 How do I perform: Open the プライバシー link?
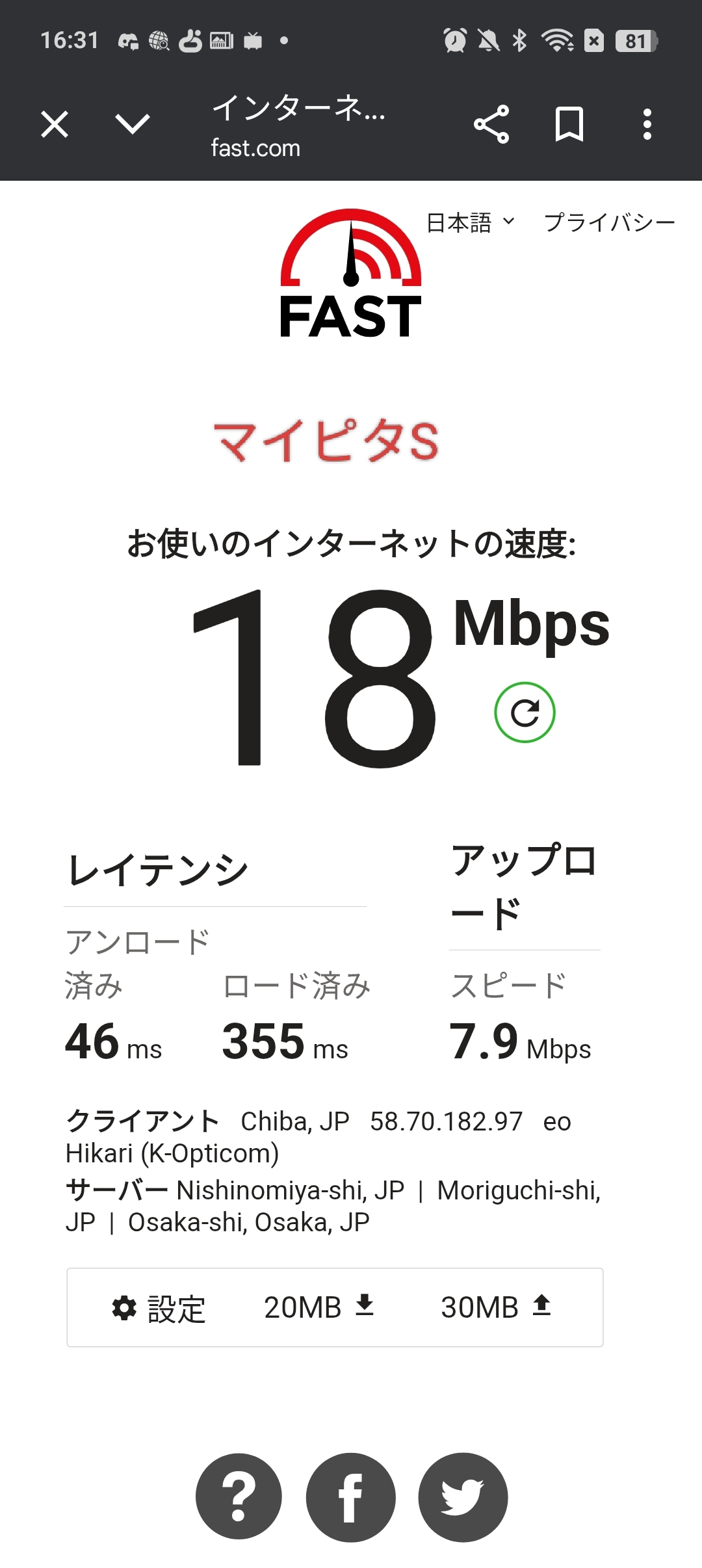point(609,223)
